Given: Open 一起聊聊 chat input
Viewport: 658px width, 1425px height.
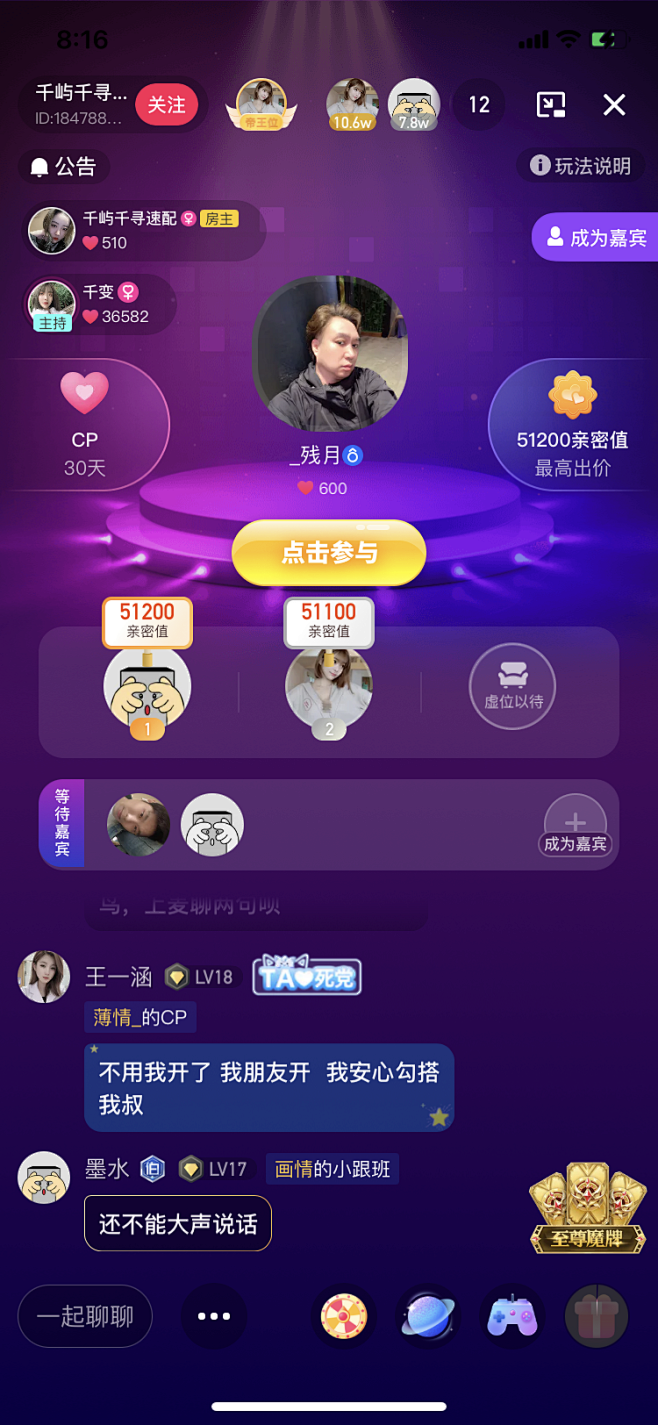Looking at the screenshot, I should point(85,1316).
